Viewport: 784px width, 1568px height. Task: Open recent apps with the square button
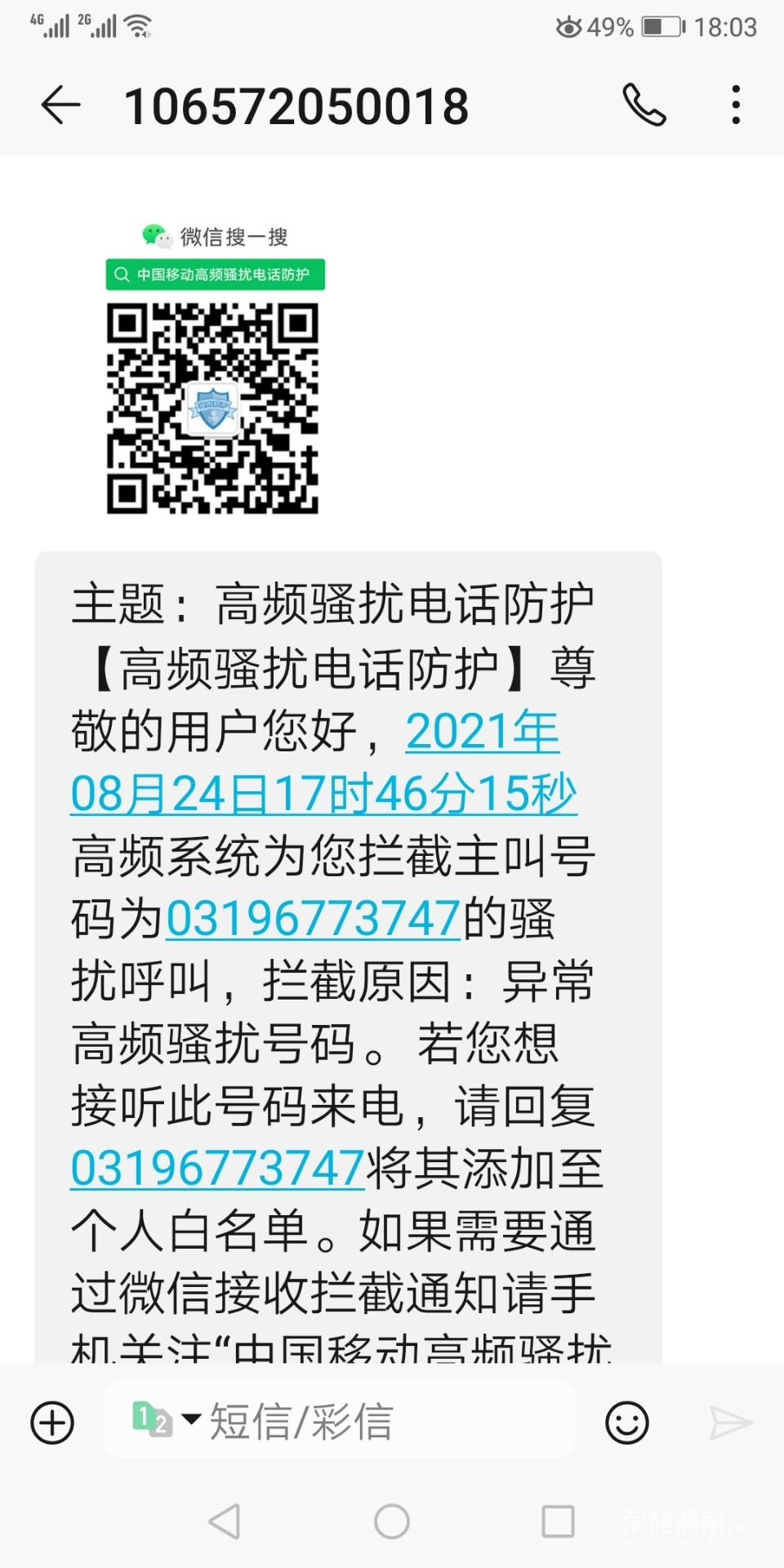(558, 1521)
